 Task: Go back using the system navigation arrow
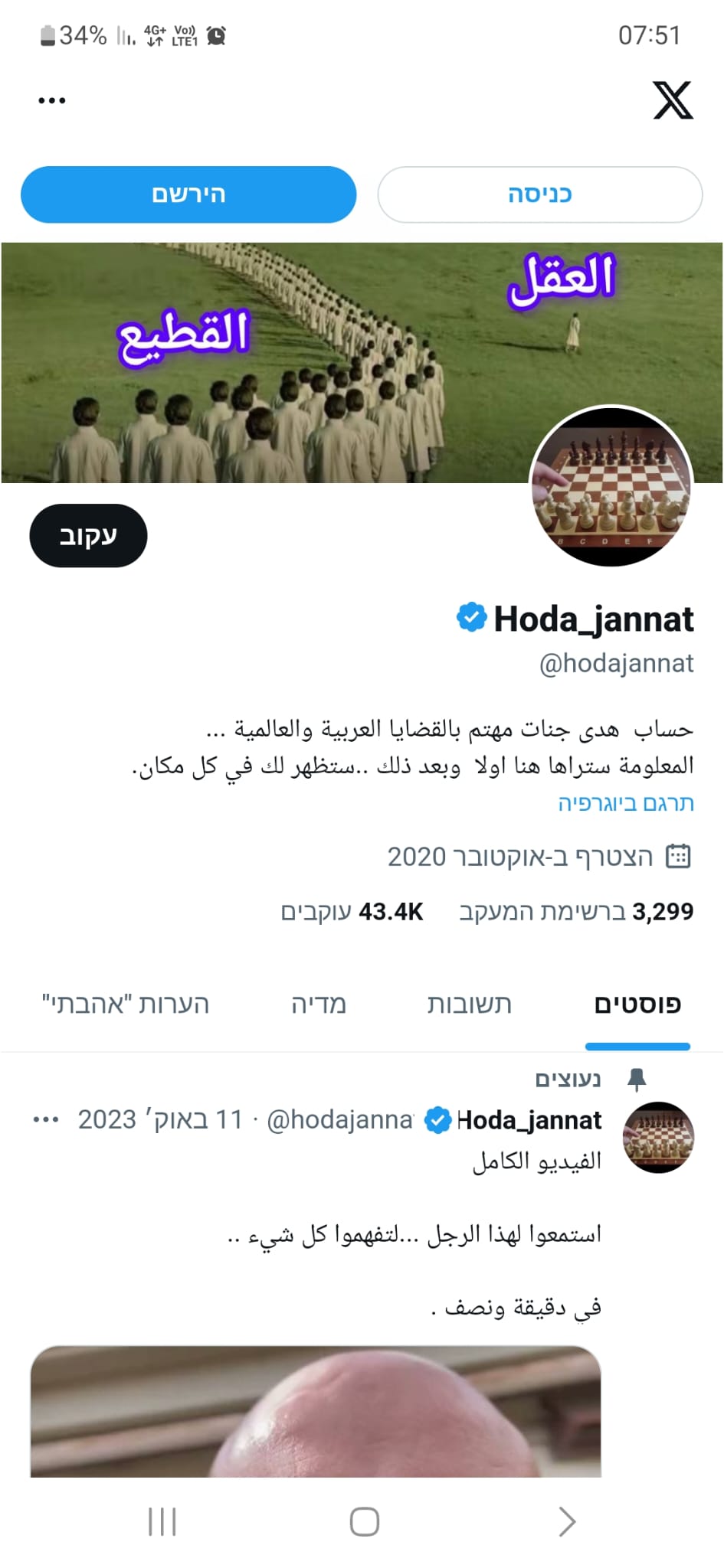point(566,1521)
